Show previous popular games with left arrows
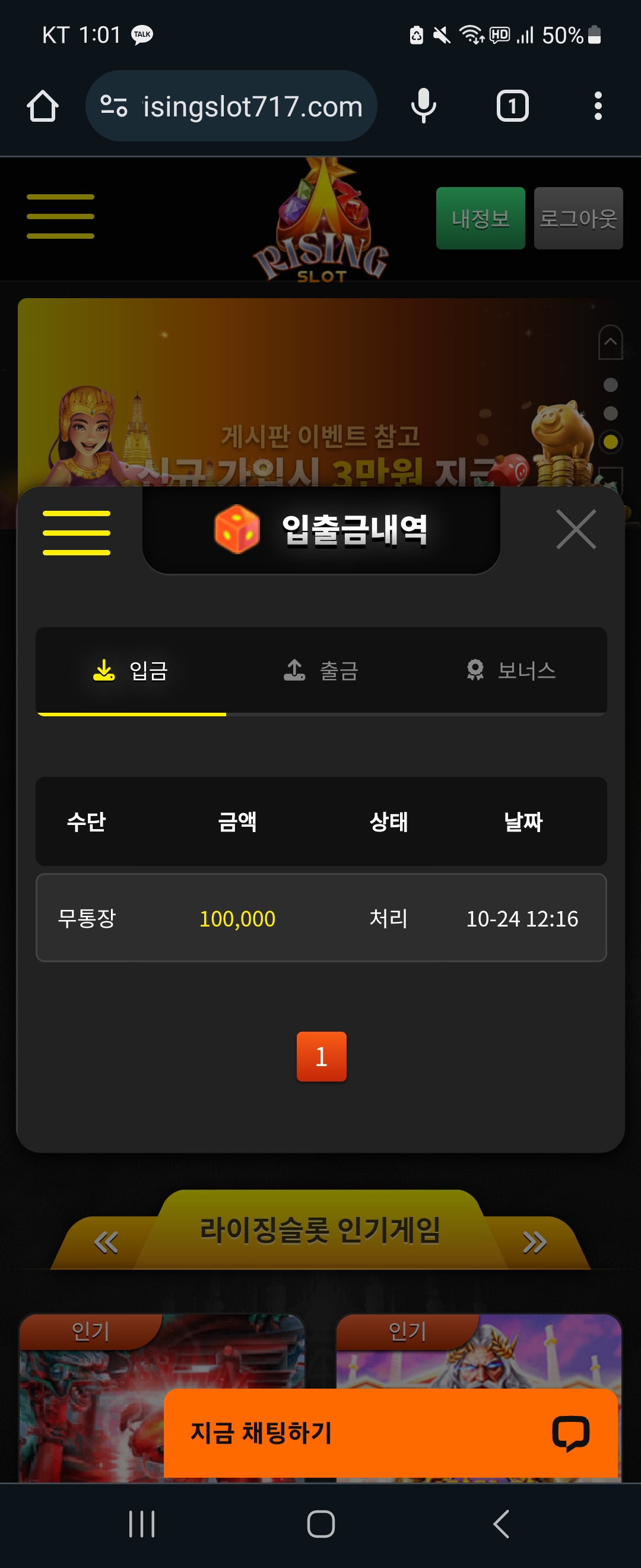 tap(106, 1243)
